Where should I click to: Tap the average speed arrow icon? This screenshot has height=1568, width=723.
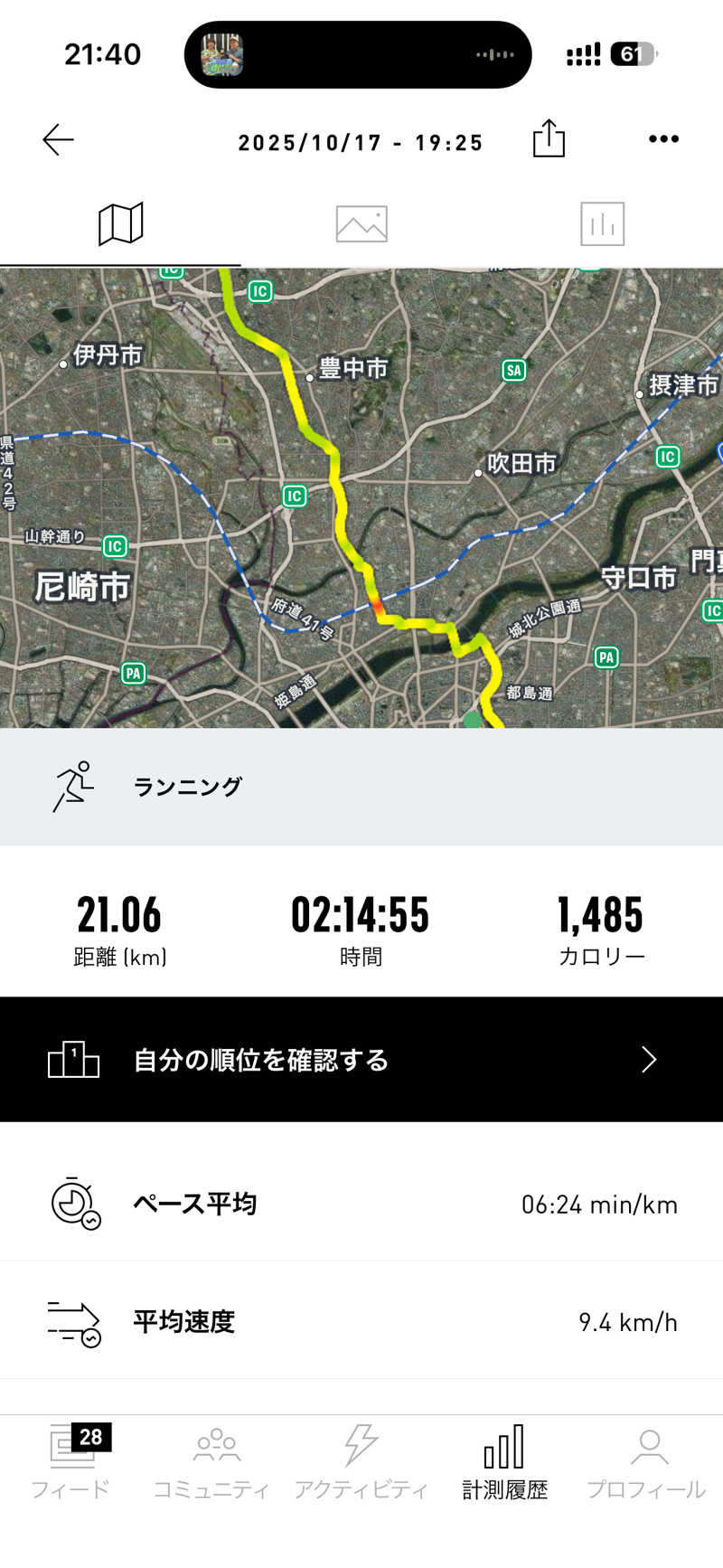[x=73, y=1321]
